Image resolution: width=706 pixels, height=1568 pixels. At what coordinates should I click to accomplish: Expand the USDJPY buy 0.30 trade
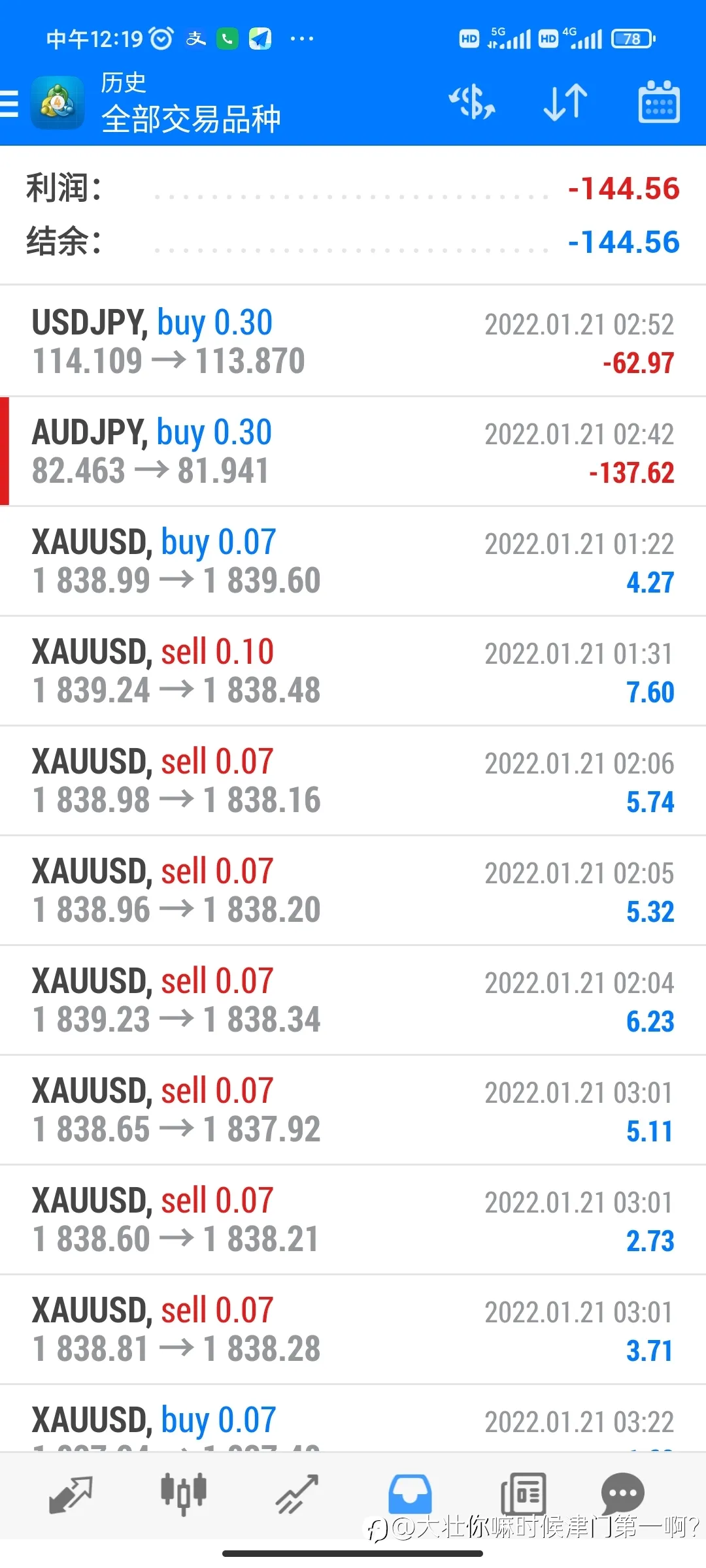click(353, 341)
